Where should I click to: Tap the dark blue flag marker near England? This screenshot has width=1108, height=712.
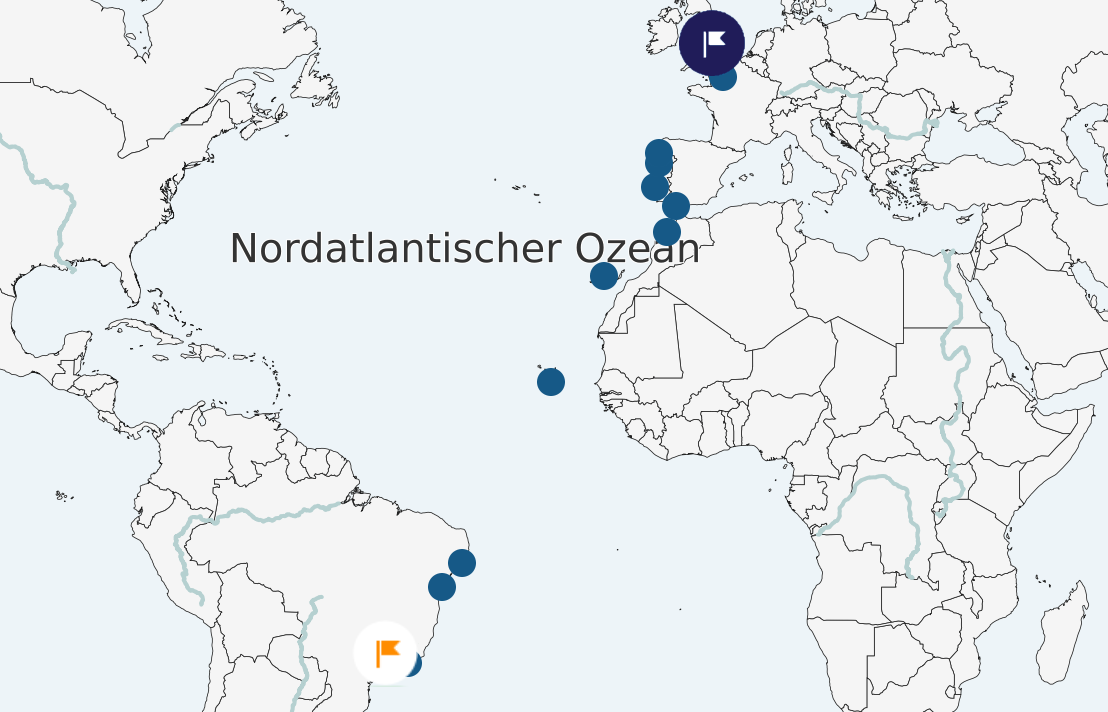pos(712,44)
